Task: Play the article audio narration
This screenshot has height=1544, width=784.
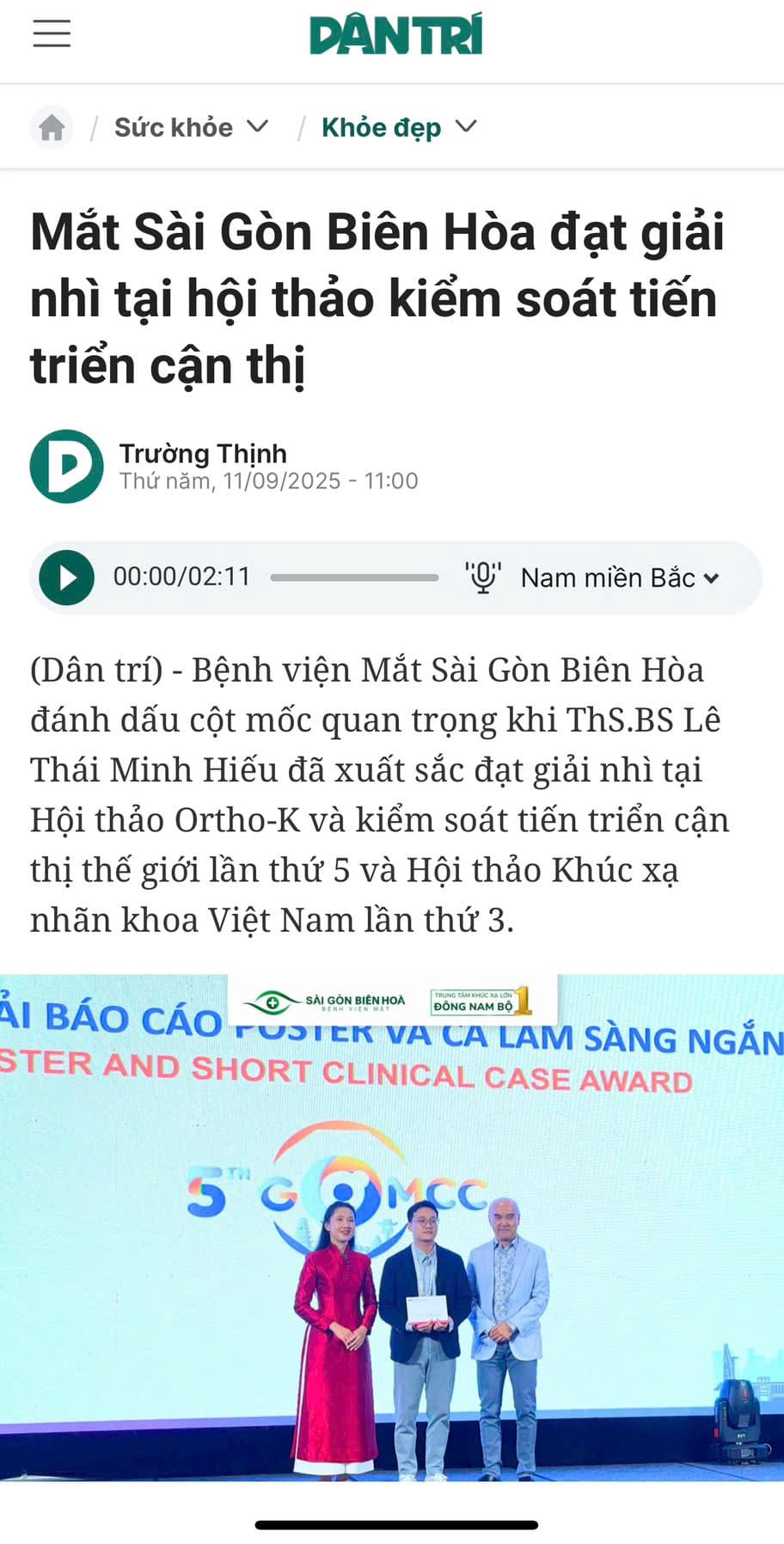Action: 66,577
